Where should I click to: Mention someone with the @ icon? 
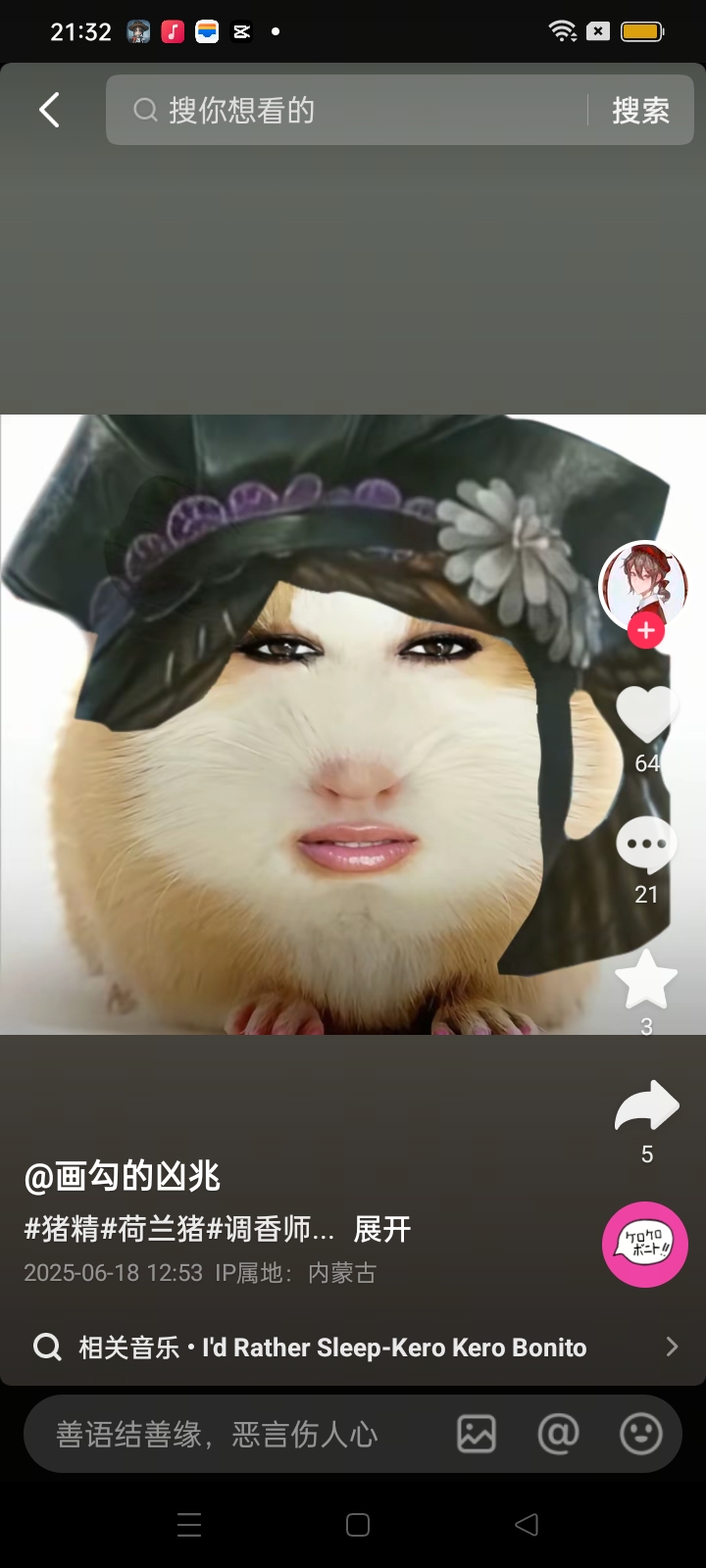pos(558,1435)
